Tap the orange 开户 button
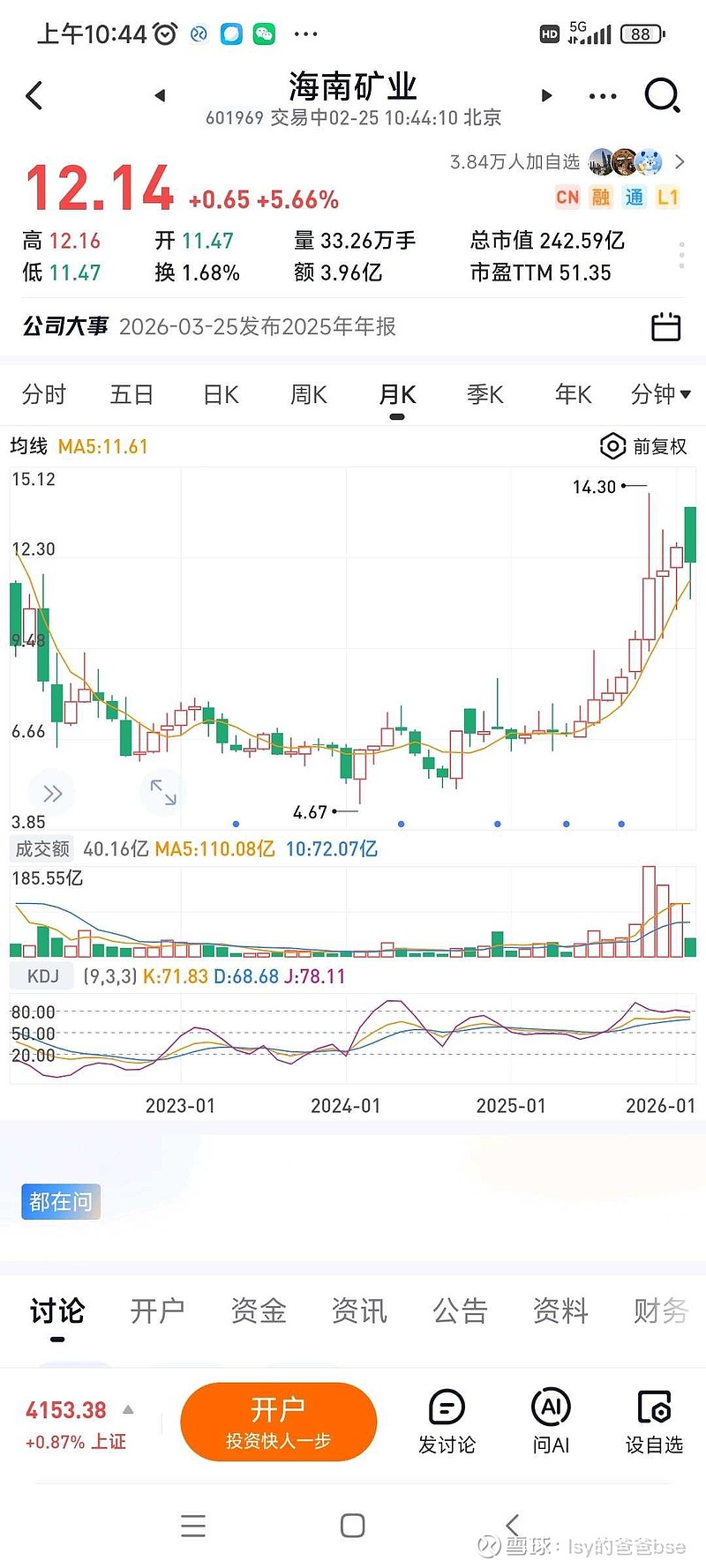The height and width of the screenshot is (1568, 706). (278, 1422)
